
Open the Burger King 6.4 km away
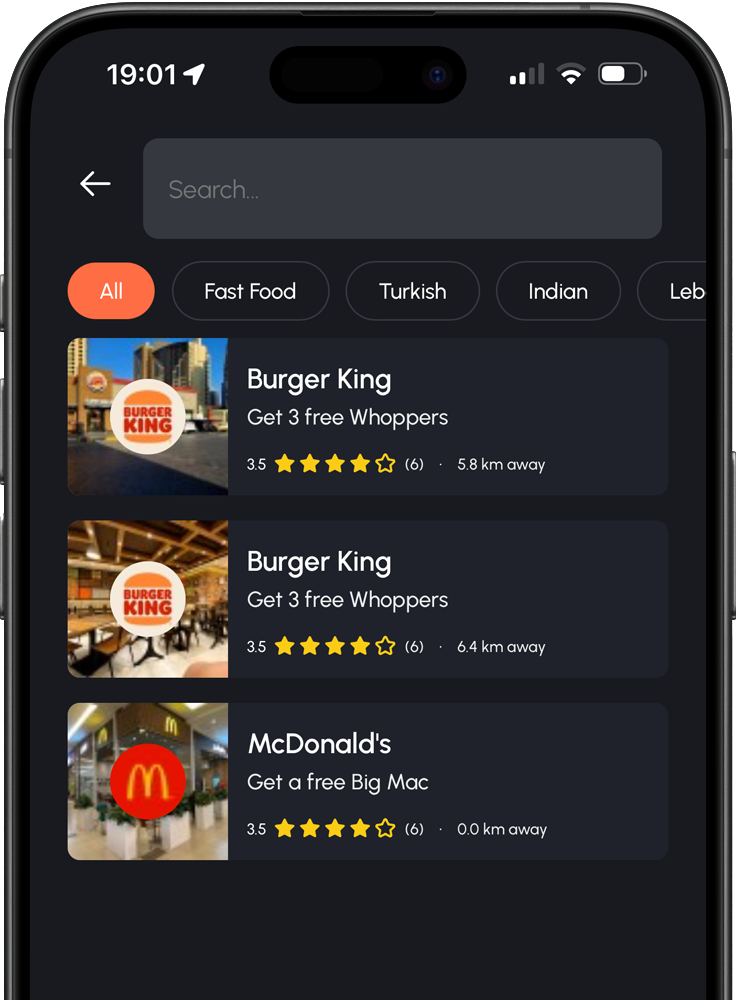pos(367,599)
